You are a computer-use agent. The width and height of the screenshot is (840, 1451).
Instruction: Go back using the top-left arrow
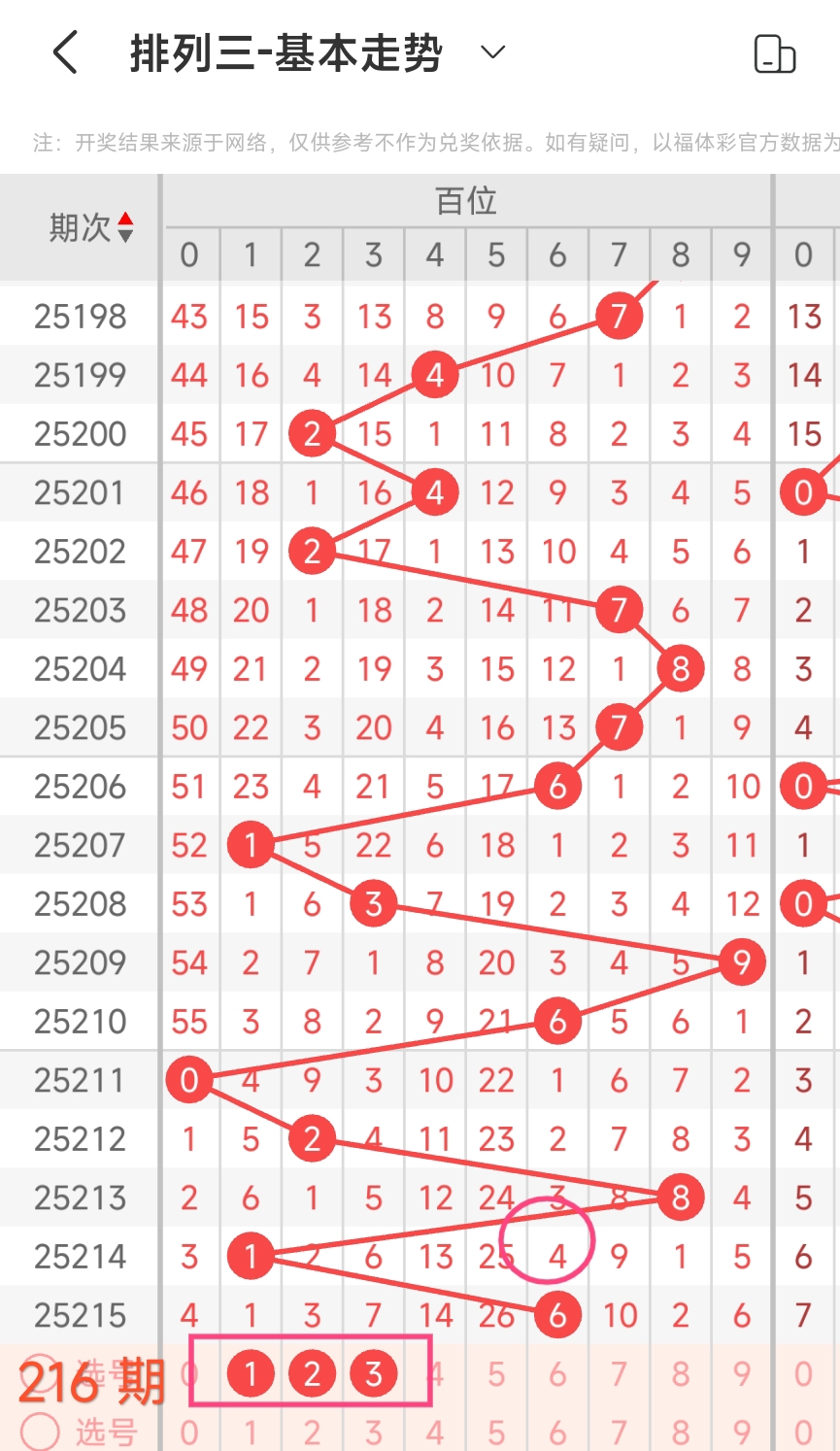tap(65, 52)
